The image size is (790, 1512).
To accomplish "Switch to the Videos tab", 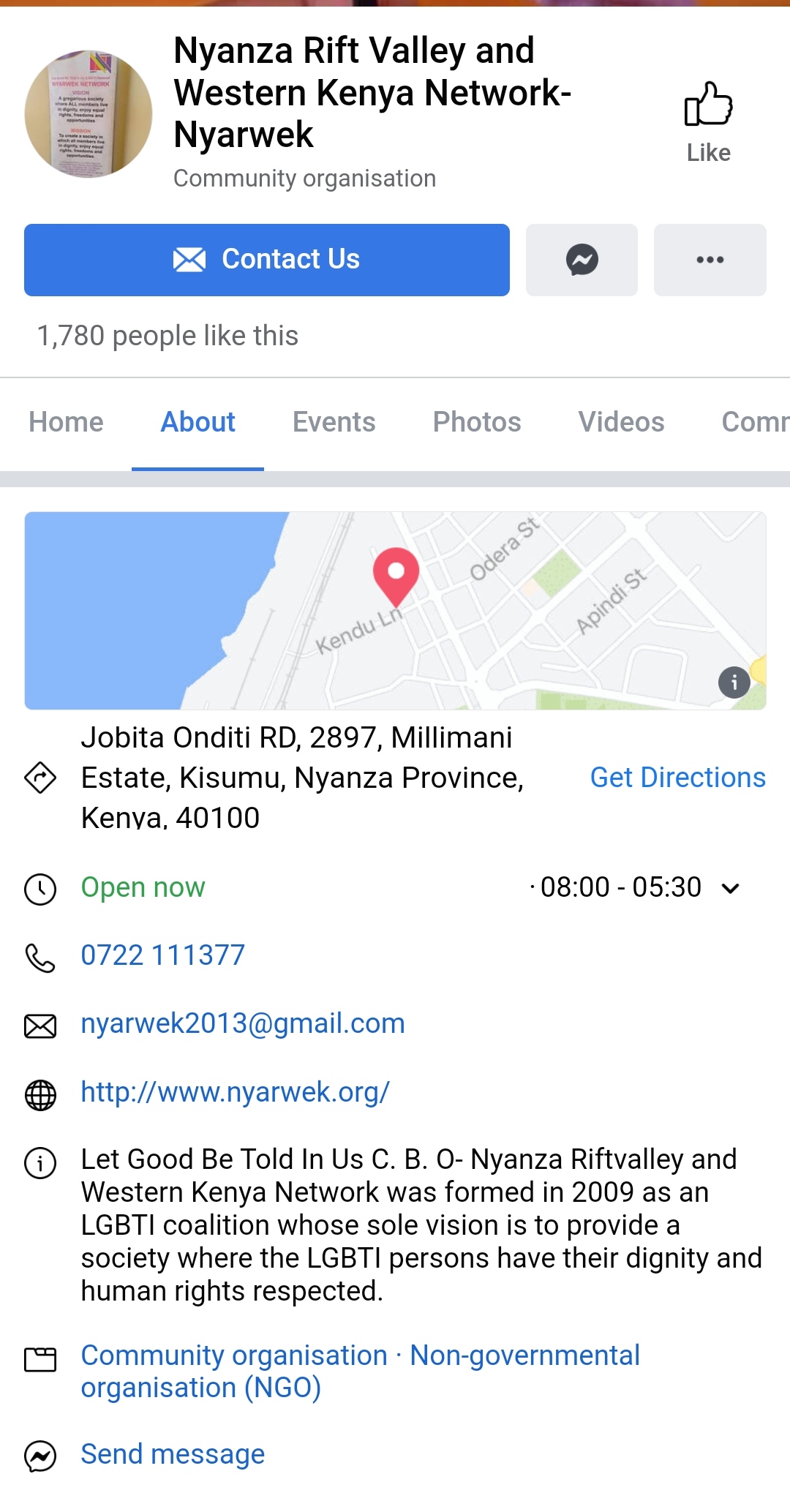I will (x=621, y=422).
